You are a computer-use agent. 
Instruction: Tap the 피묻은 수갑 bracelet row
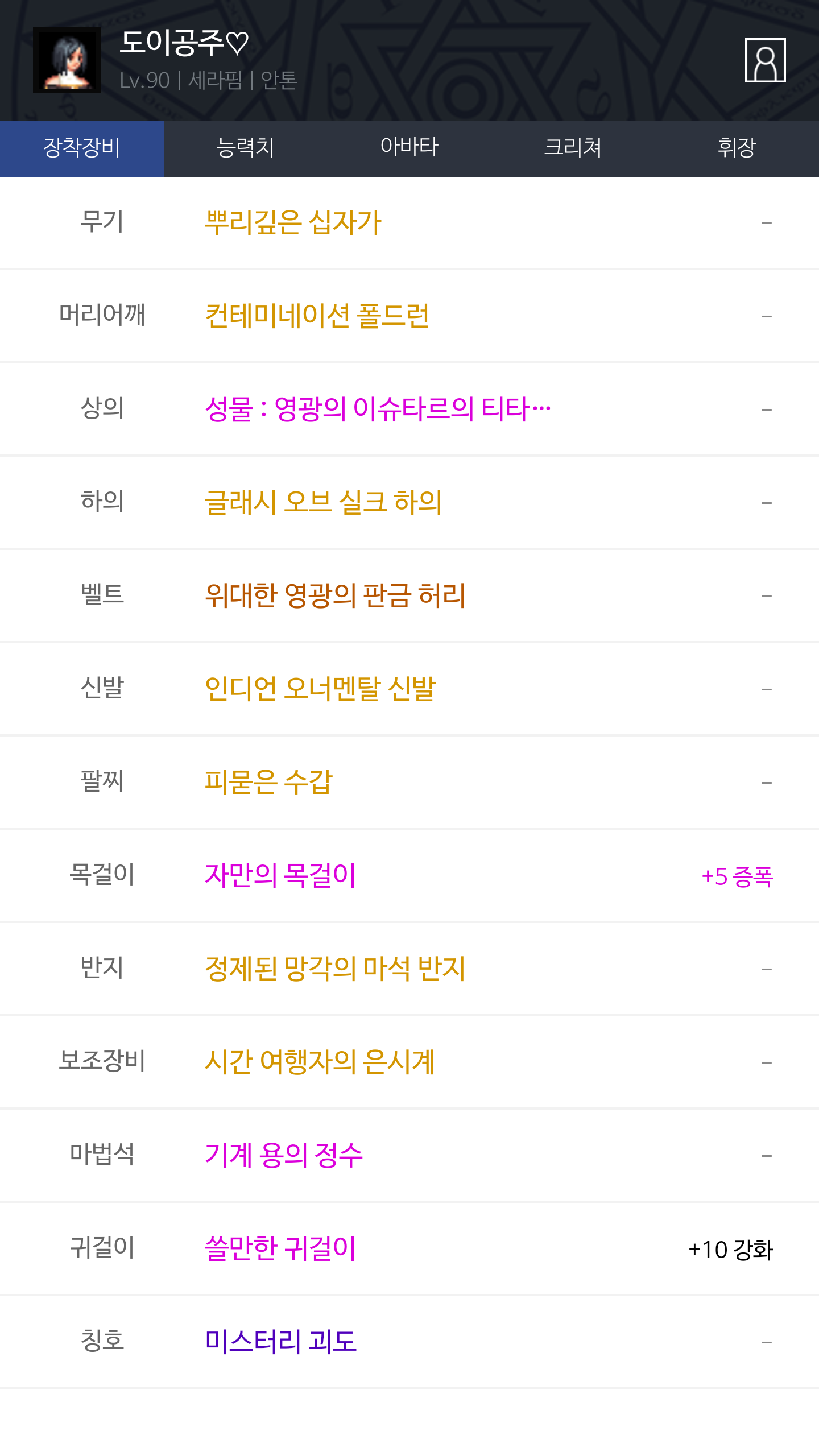coord(409,782)
